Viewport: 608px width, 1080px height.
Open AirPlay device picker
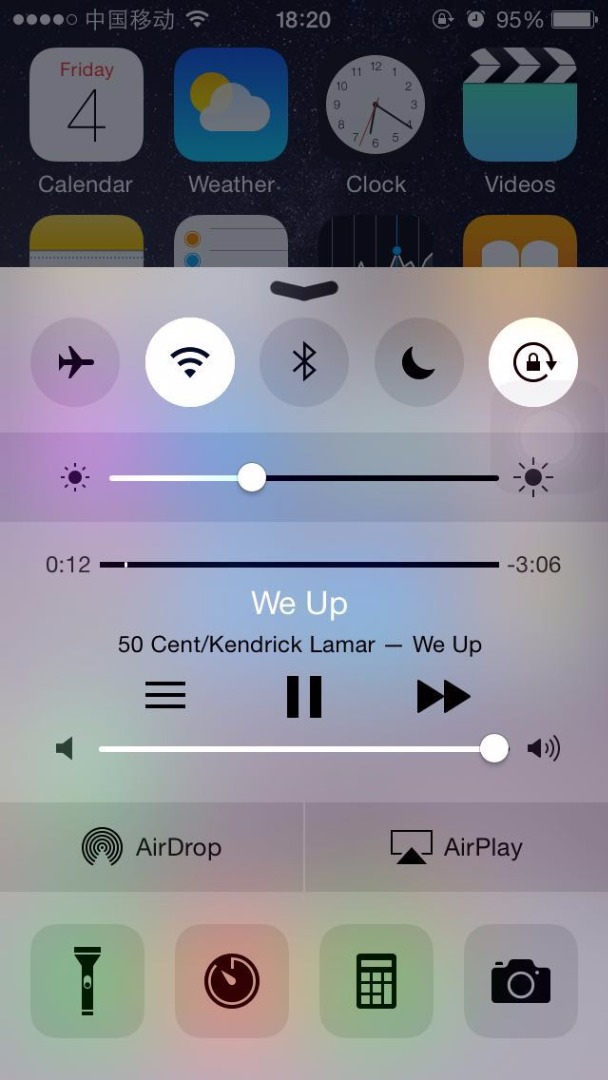tap(456, 847)
